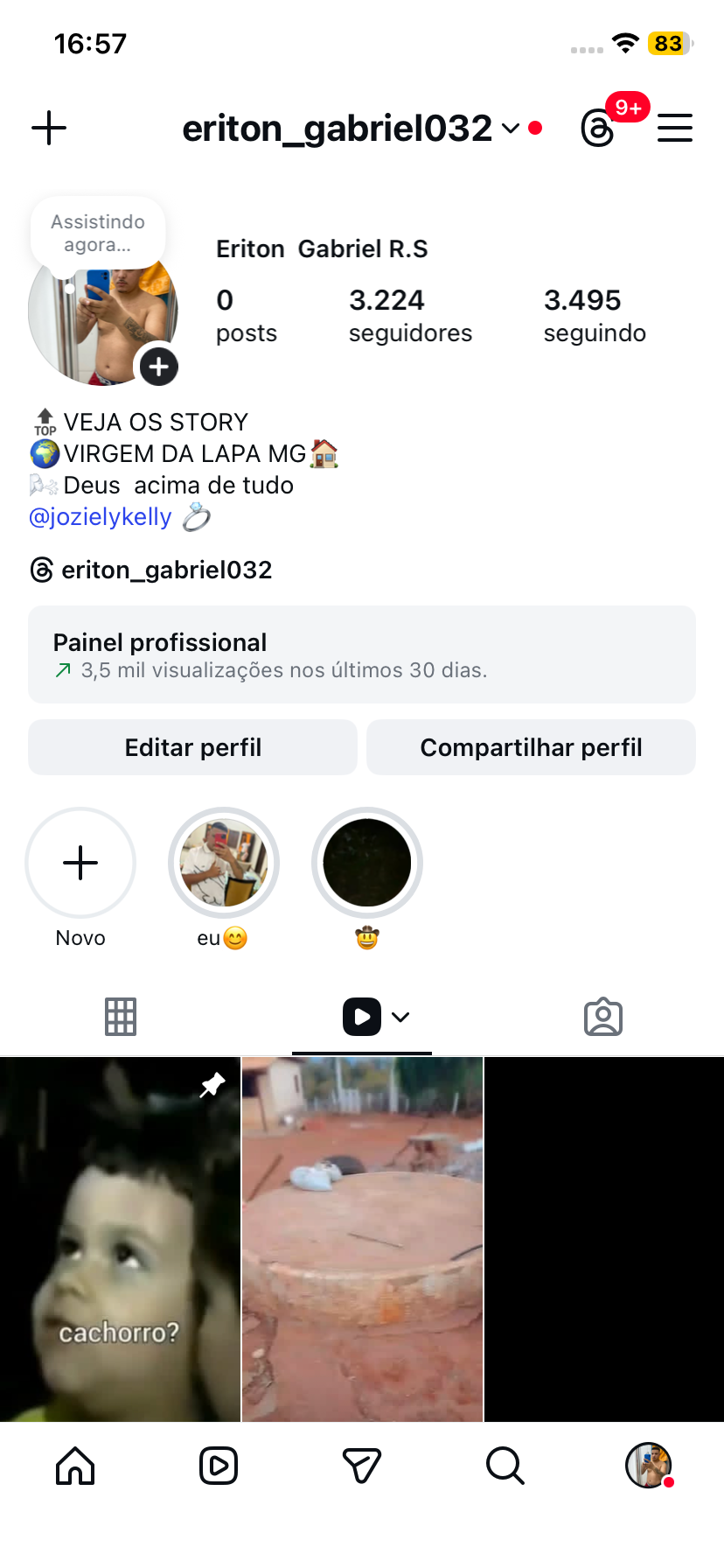
Task: Tap Compartilhar perfil
Action: (x=531, y=747)
